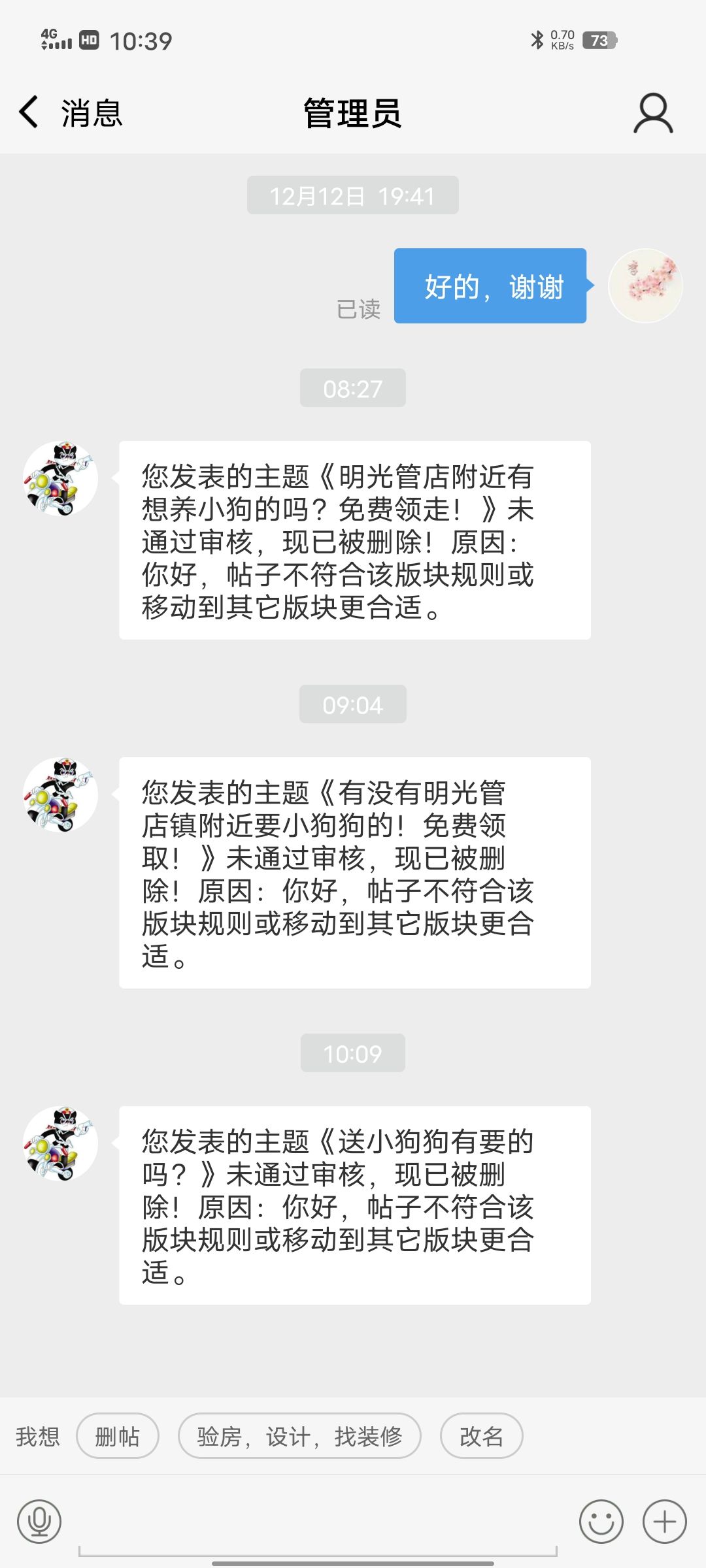This screenshot has width=706, height=1568.
Task: Go back to the 消息 list
Action: [x=69, y=112]
